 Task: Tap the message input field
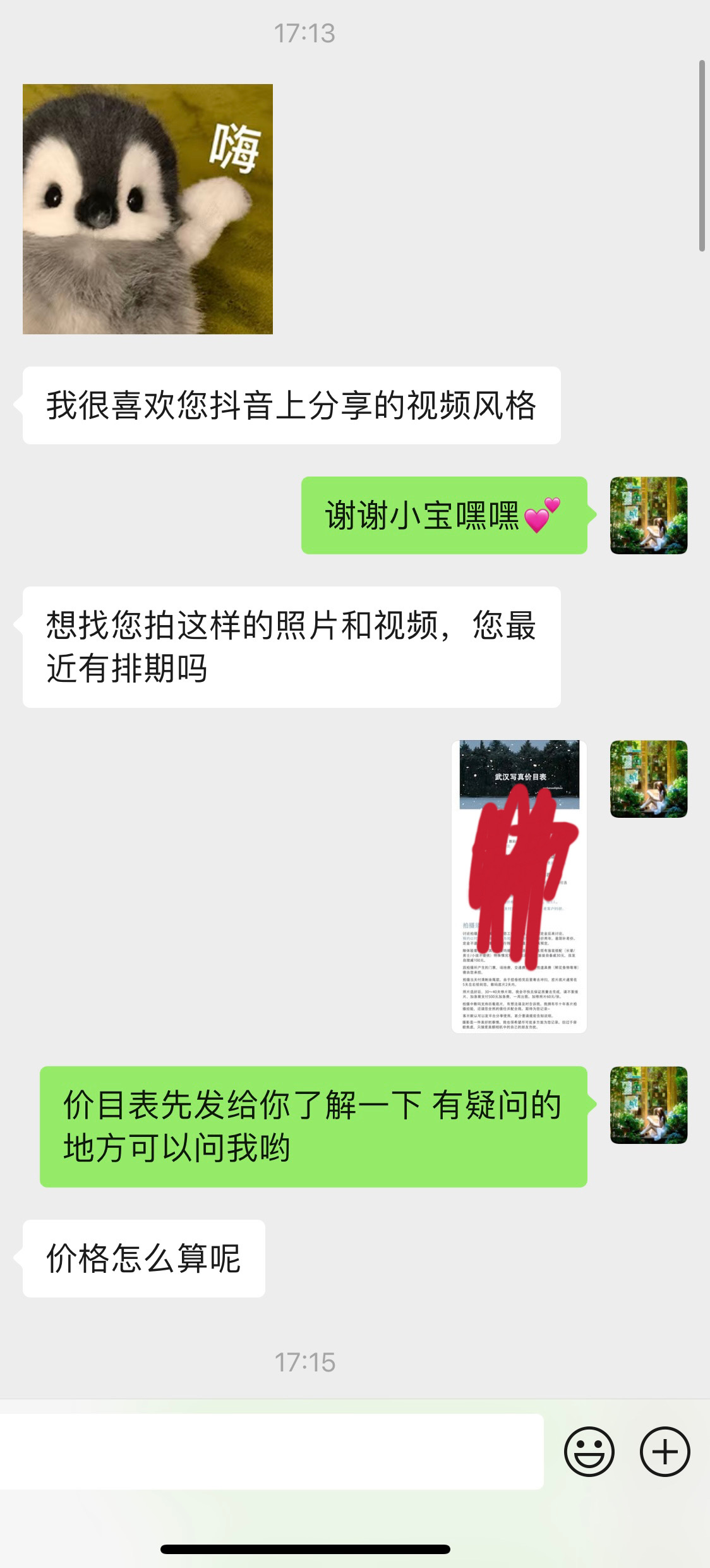tap(272, 1451)
